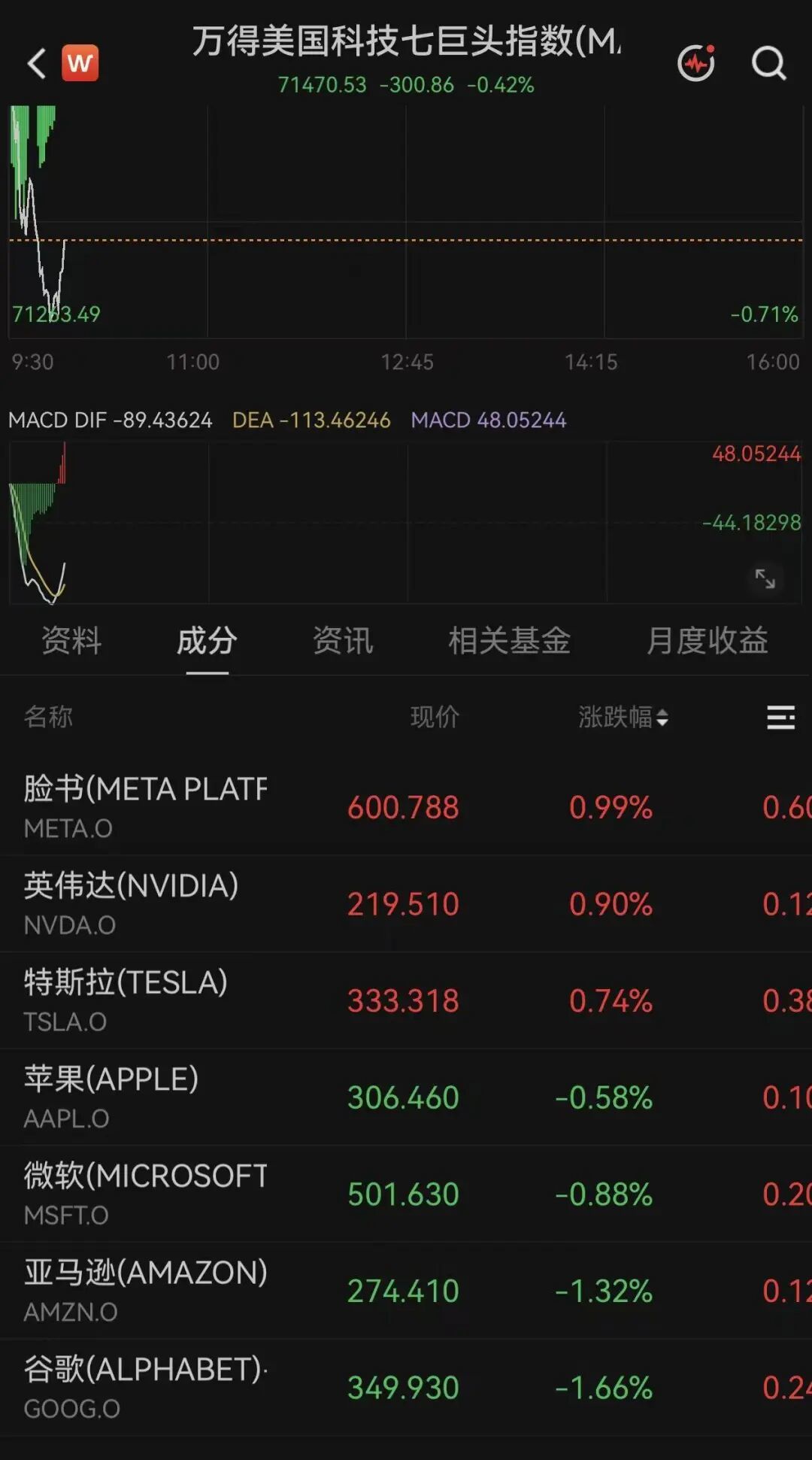The width and height of the screenshot is (812, 1460).
Task: Open the Alphabet GOOG.O row
Action: pyautogui.click(x=406, y=1388)
